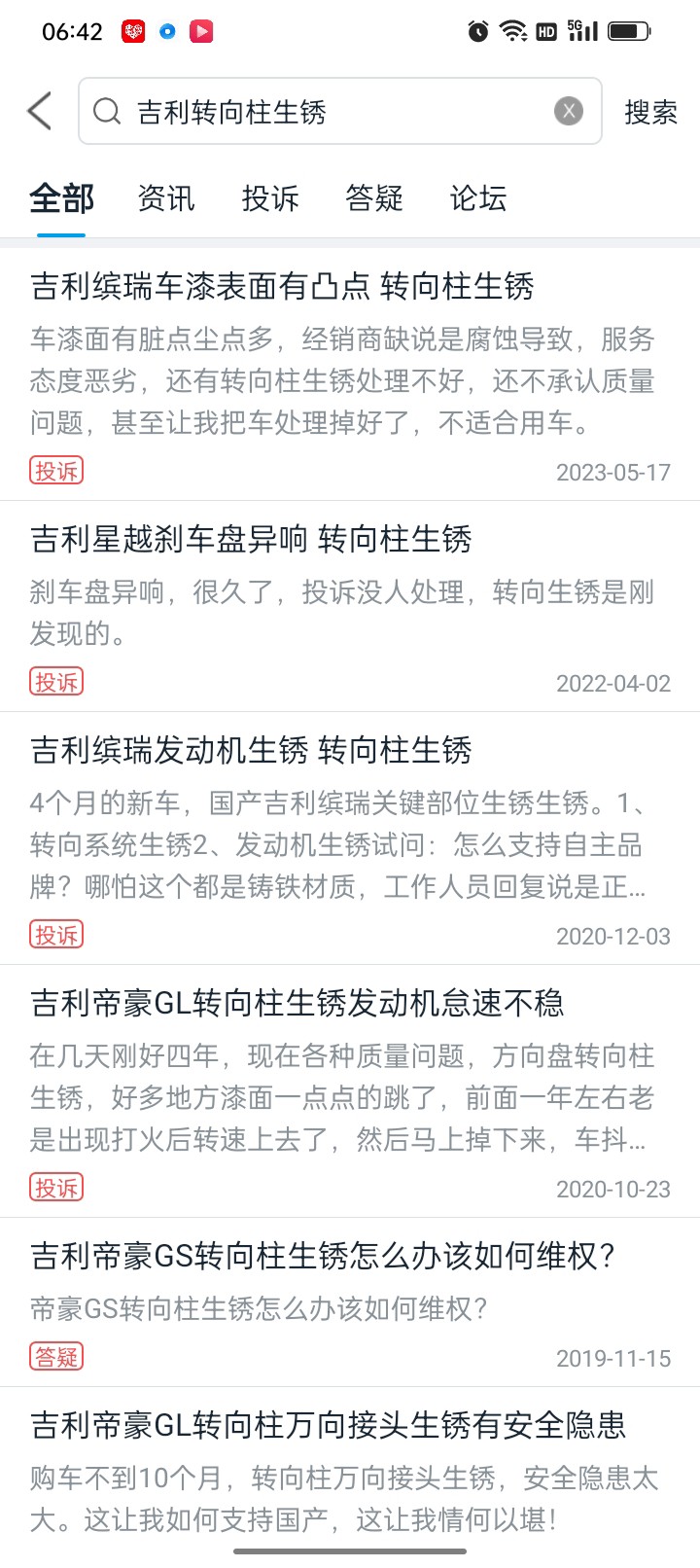This screenshot has width=700, height=1568.
Task: Switch to the 投诉 tab
Action: tap(270, 198)
